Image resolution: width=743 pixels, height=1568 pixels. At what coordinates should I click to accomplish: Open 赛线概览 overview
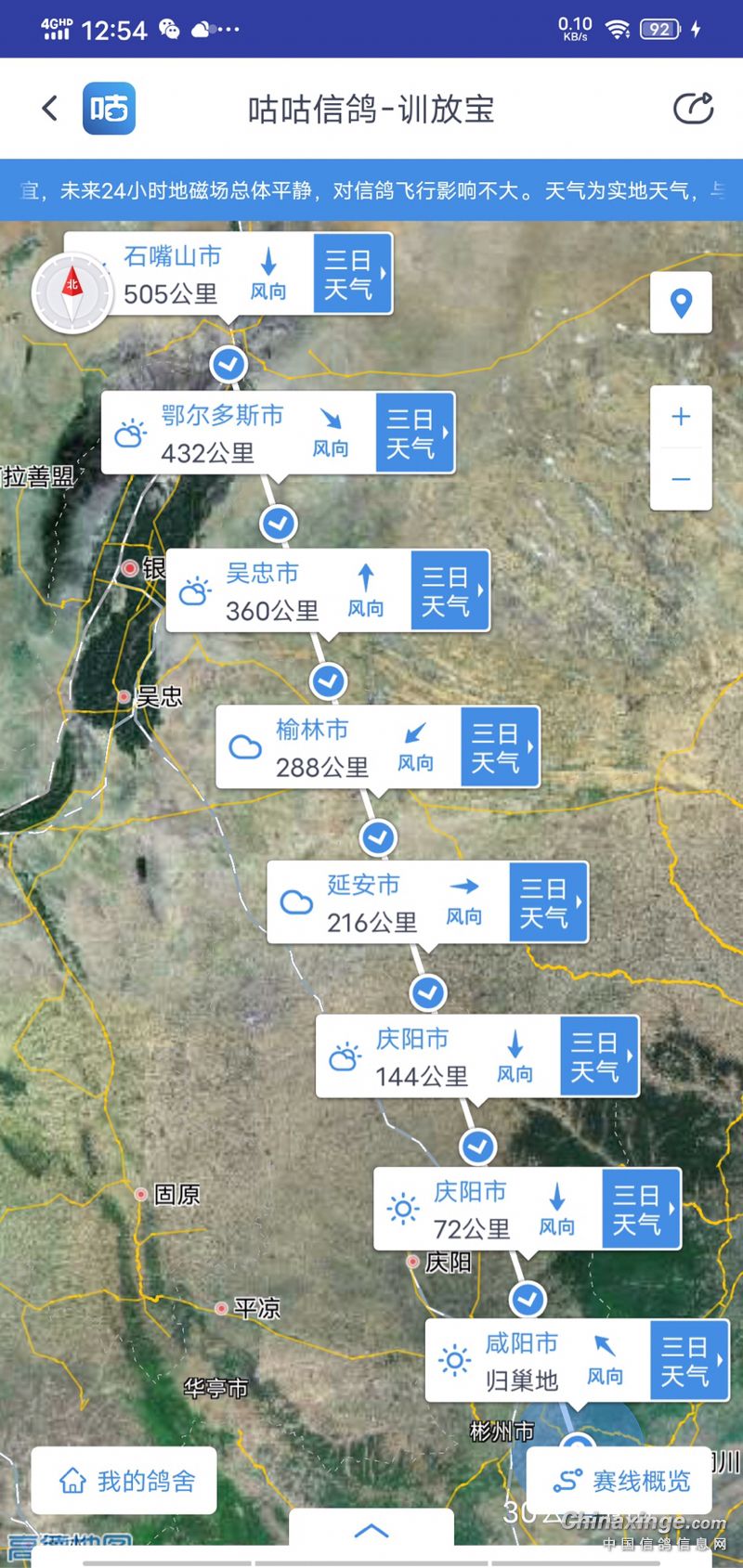point(619,1481)
